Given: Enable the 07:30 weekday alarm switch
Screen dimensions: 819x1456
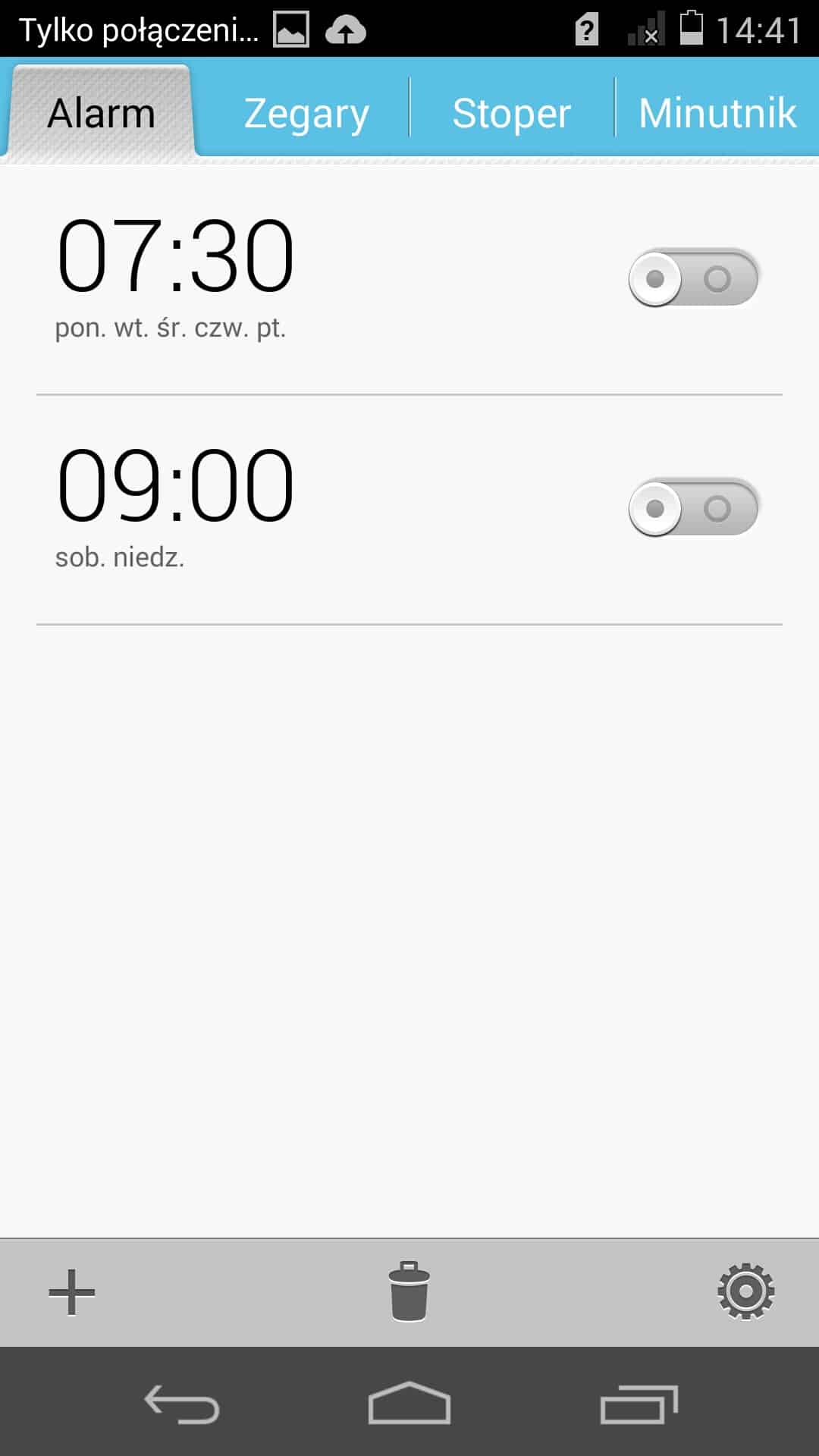Looking at the screenshot, I should 693,278.
